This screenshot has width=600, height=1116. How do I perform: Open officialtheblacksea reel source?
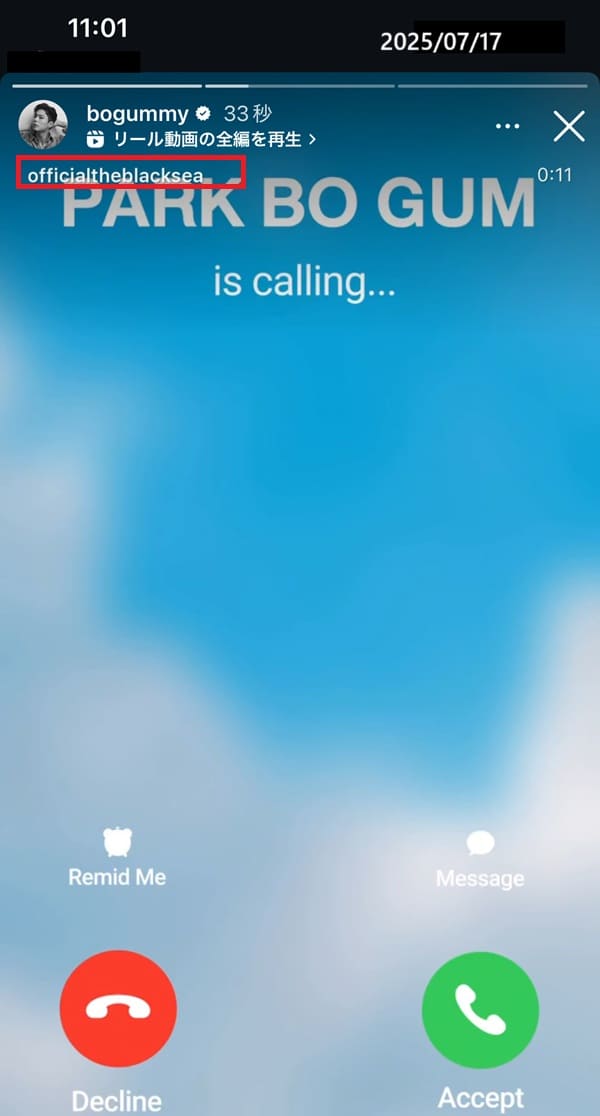pos(115,175)
